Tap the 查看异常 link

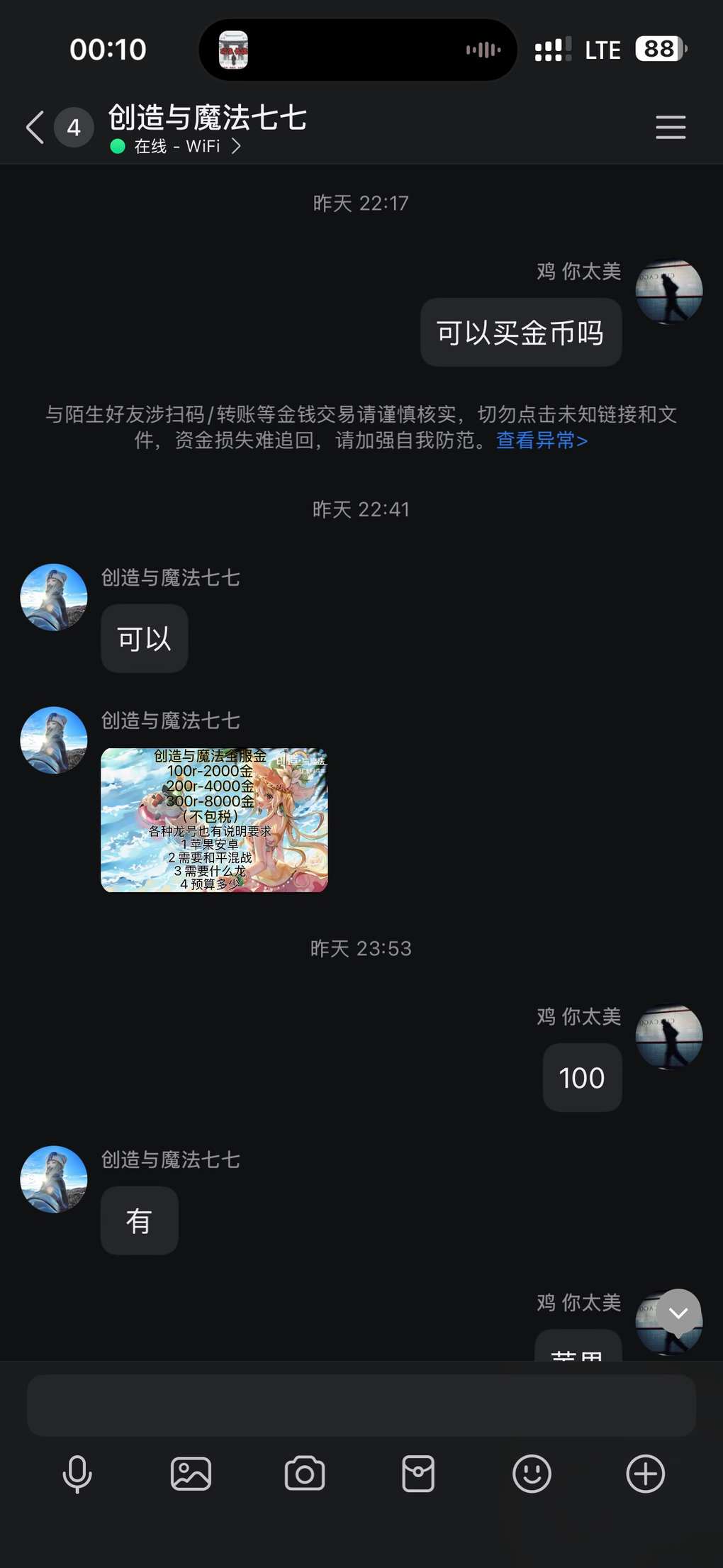click(542, 440)
